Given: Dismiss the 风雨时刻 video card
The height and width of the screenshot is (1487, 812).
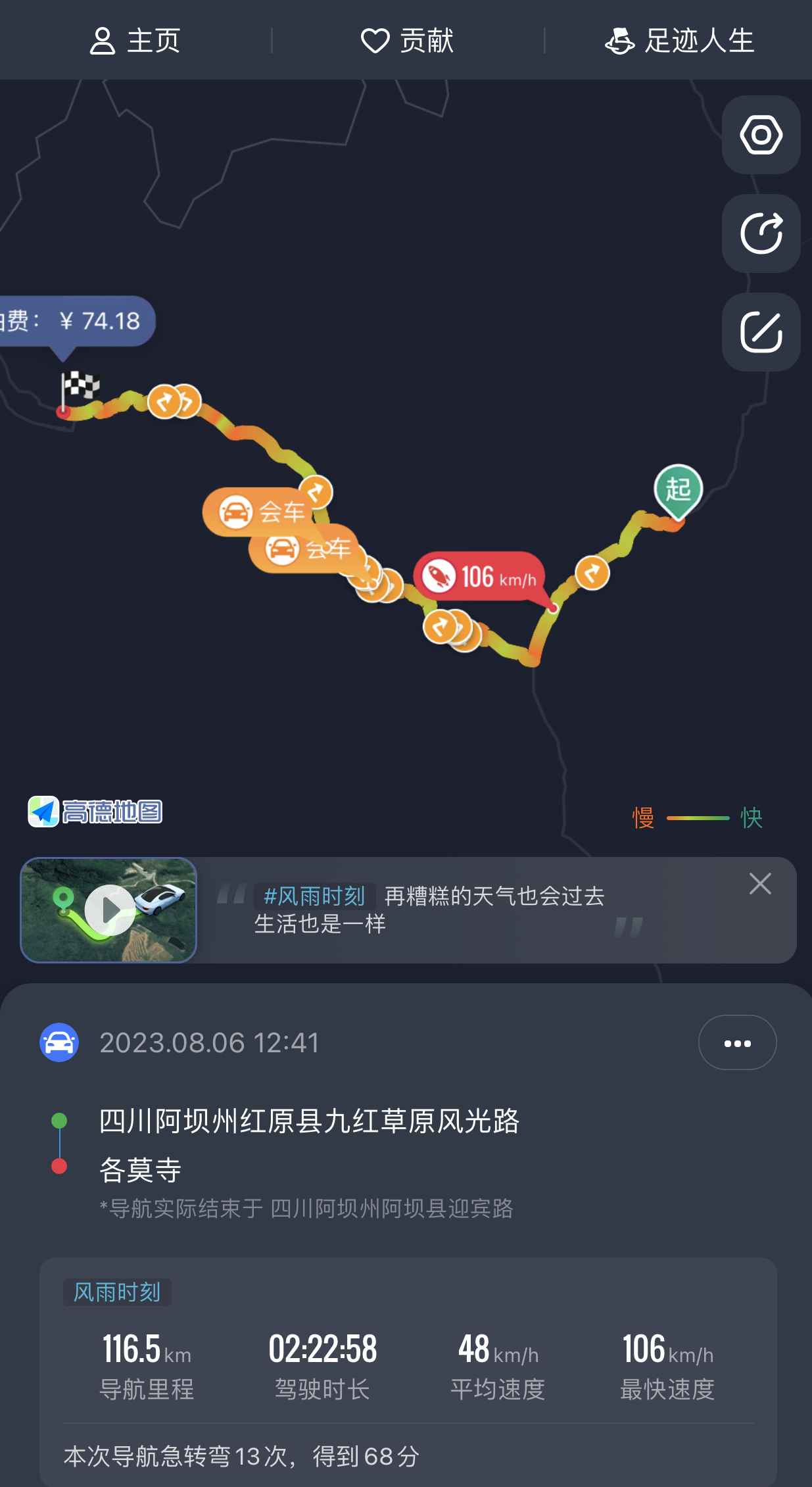Looking at the screenshot, I should [x=760, y=884].
